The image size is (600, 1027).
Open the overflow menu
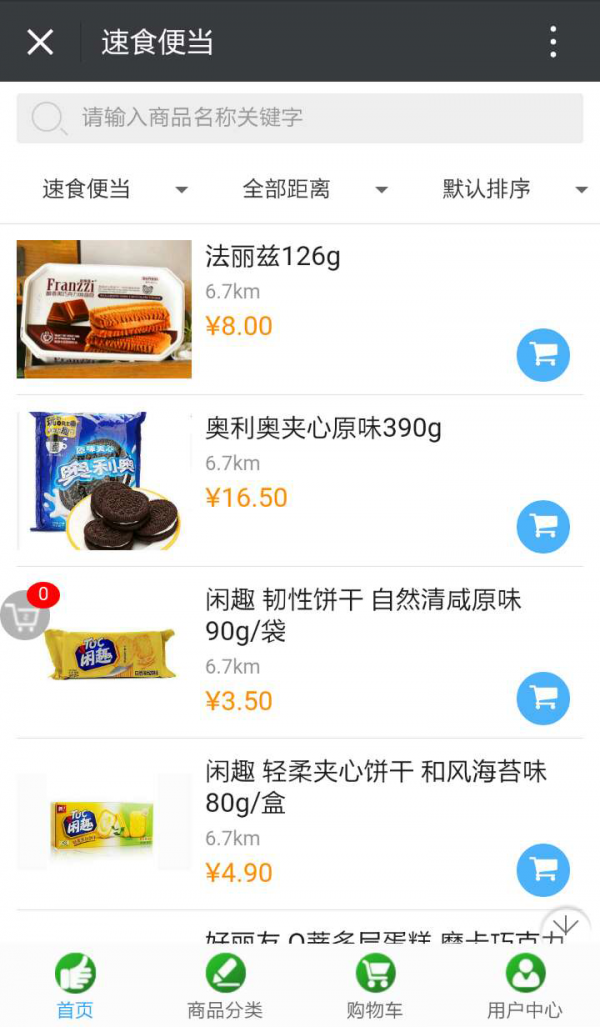pyautogui.click(x=553, y=42)
